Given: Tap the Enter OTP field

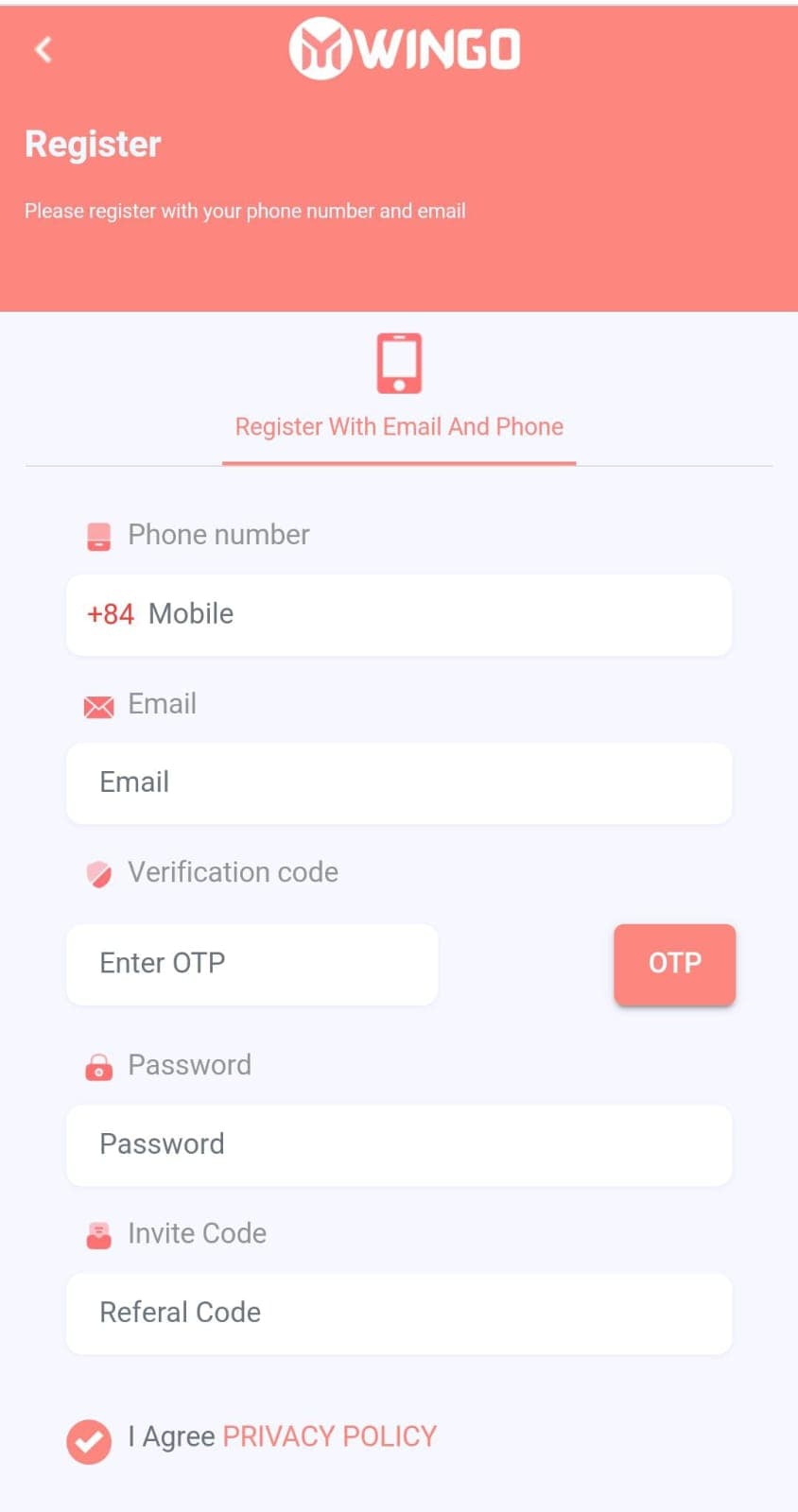Looking at the screenshot, I should point(252,964).
